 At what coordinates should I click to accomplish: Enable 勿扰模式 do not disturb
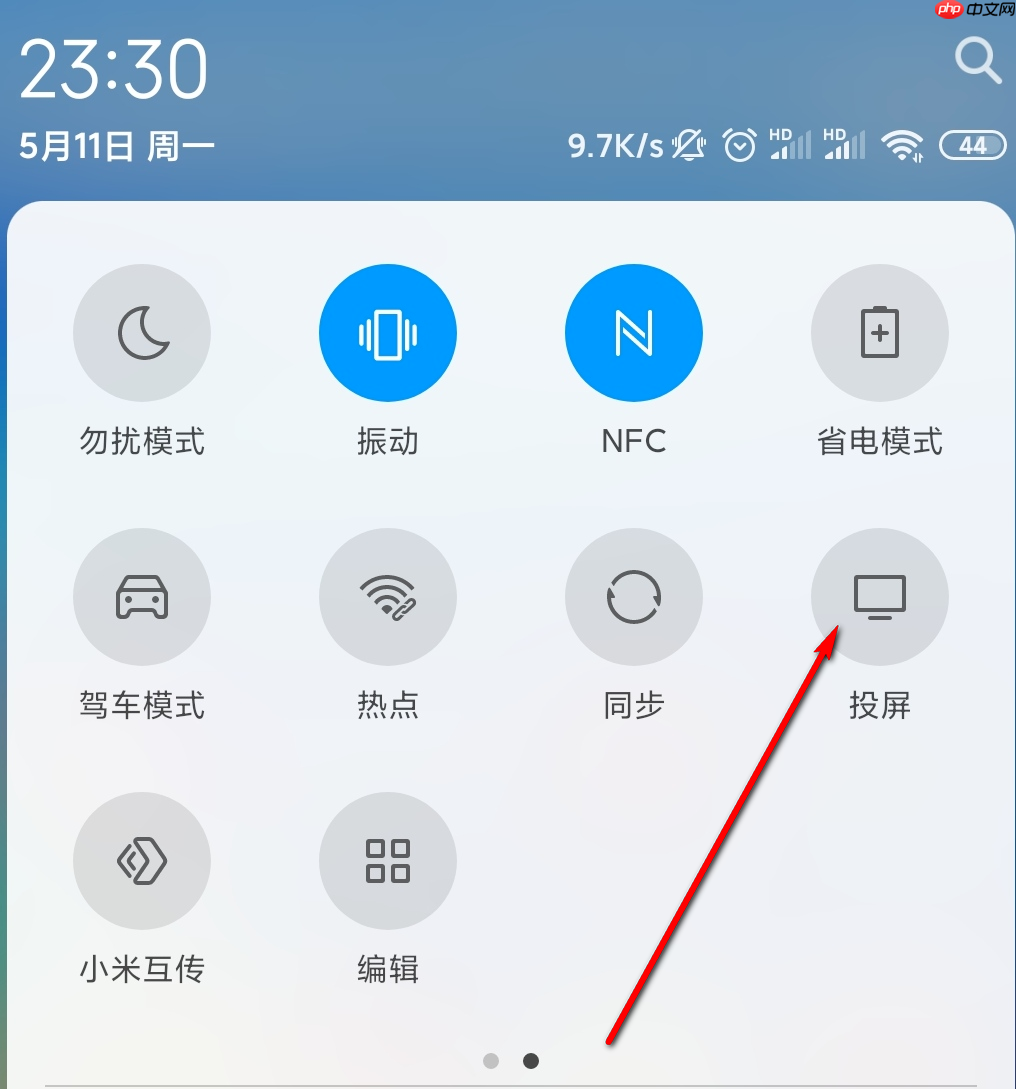pyautogui.click(x=142, y=332)
